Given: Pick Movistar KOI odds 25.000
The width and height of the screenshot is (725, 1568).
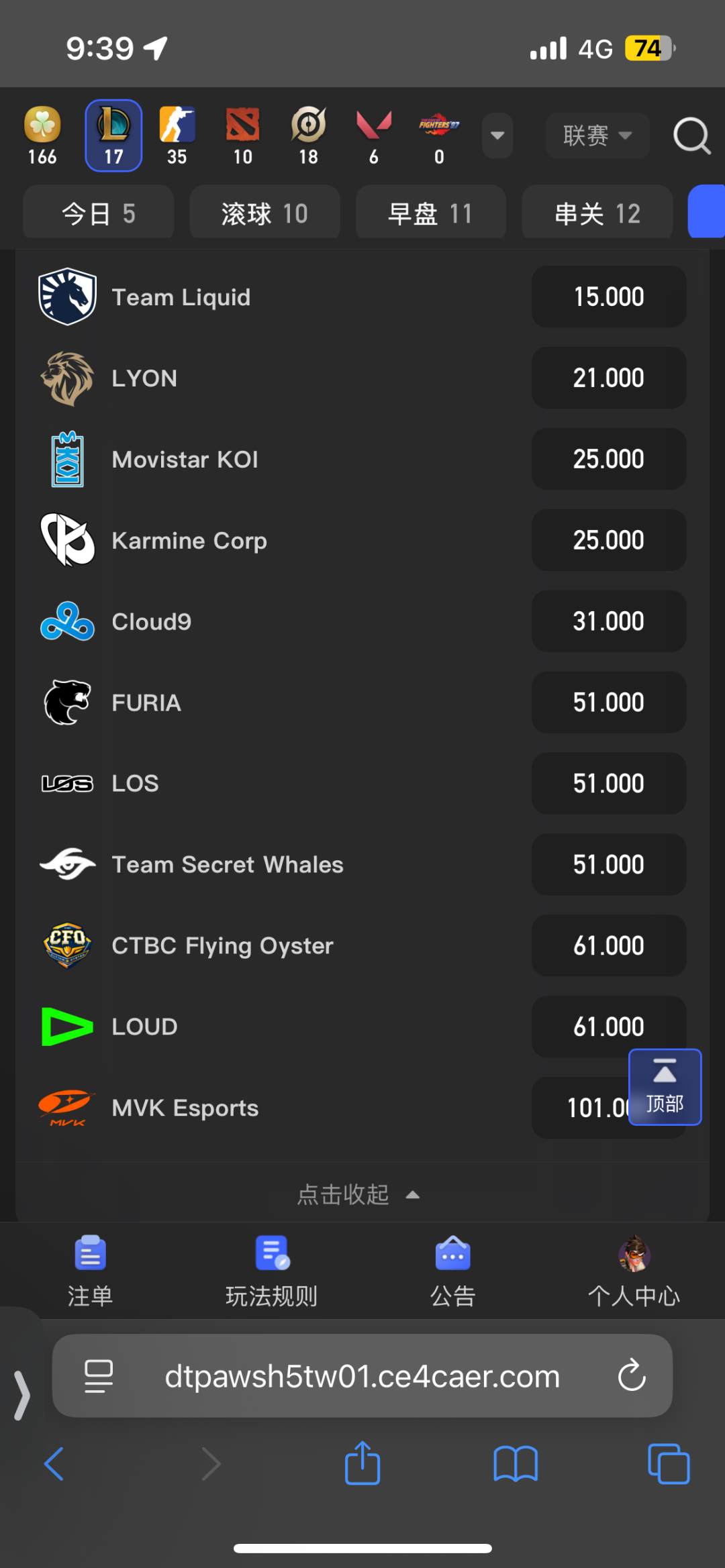Looking at the screenshot, I should (609, 459).
